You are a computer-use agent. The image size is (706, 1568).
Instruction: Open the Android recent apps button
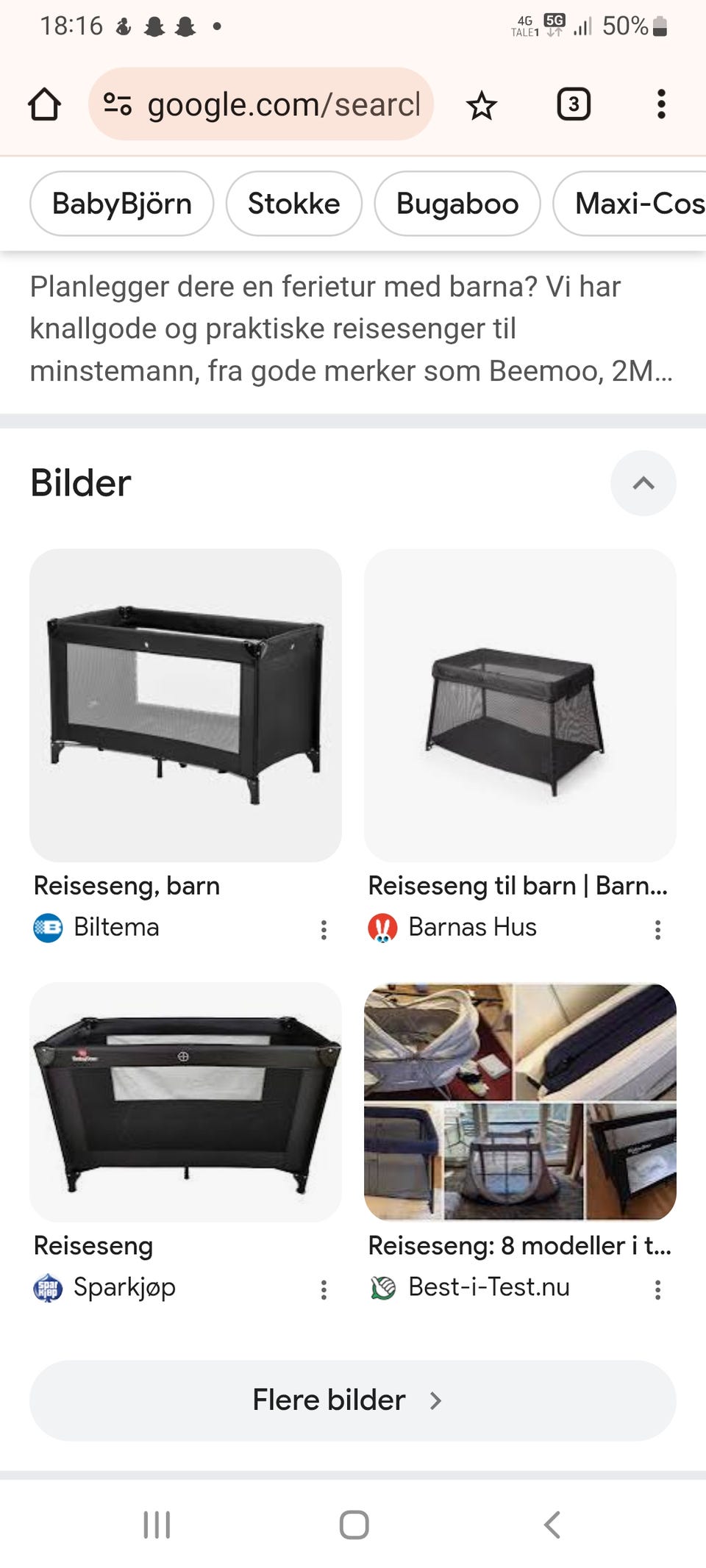pos(157,1525)
